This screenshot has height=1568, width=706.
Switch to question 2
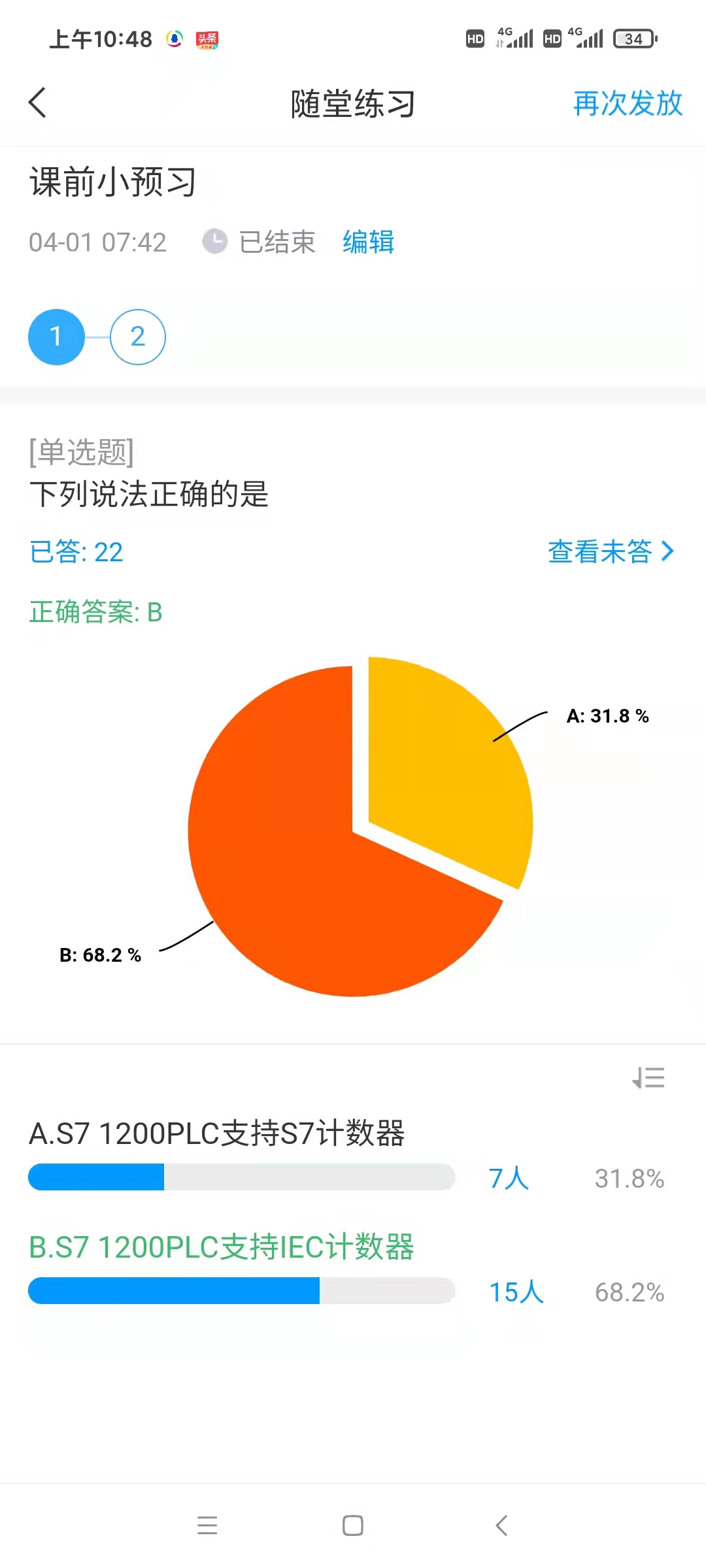coord(137,336)
